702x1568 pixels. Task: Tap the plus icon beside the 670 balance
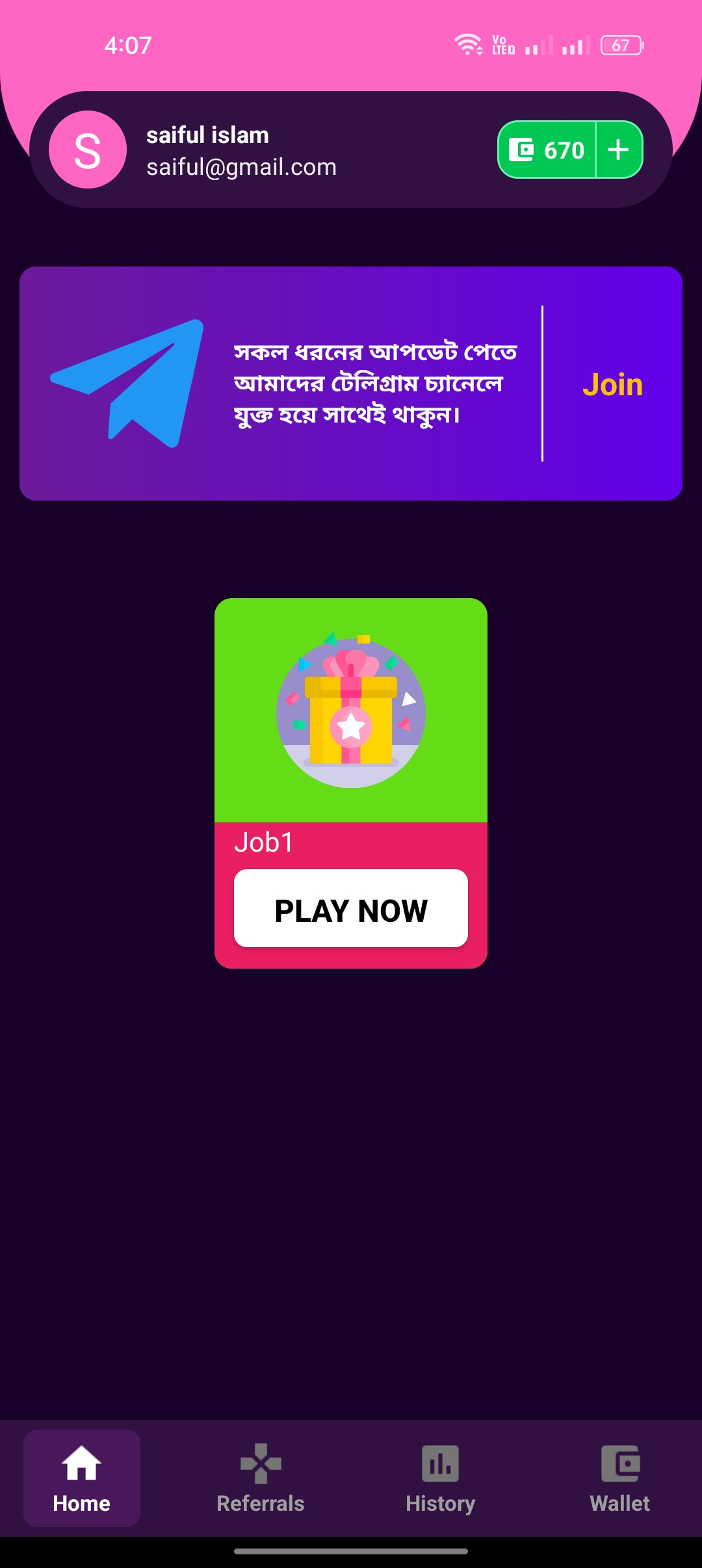coord(618,150)
